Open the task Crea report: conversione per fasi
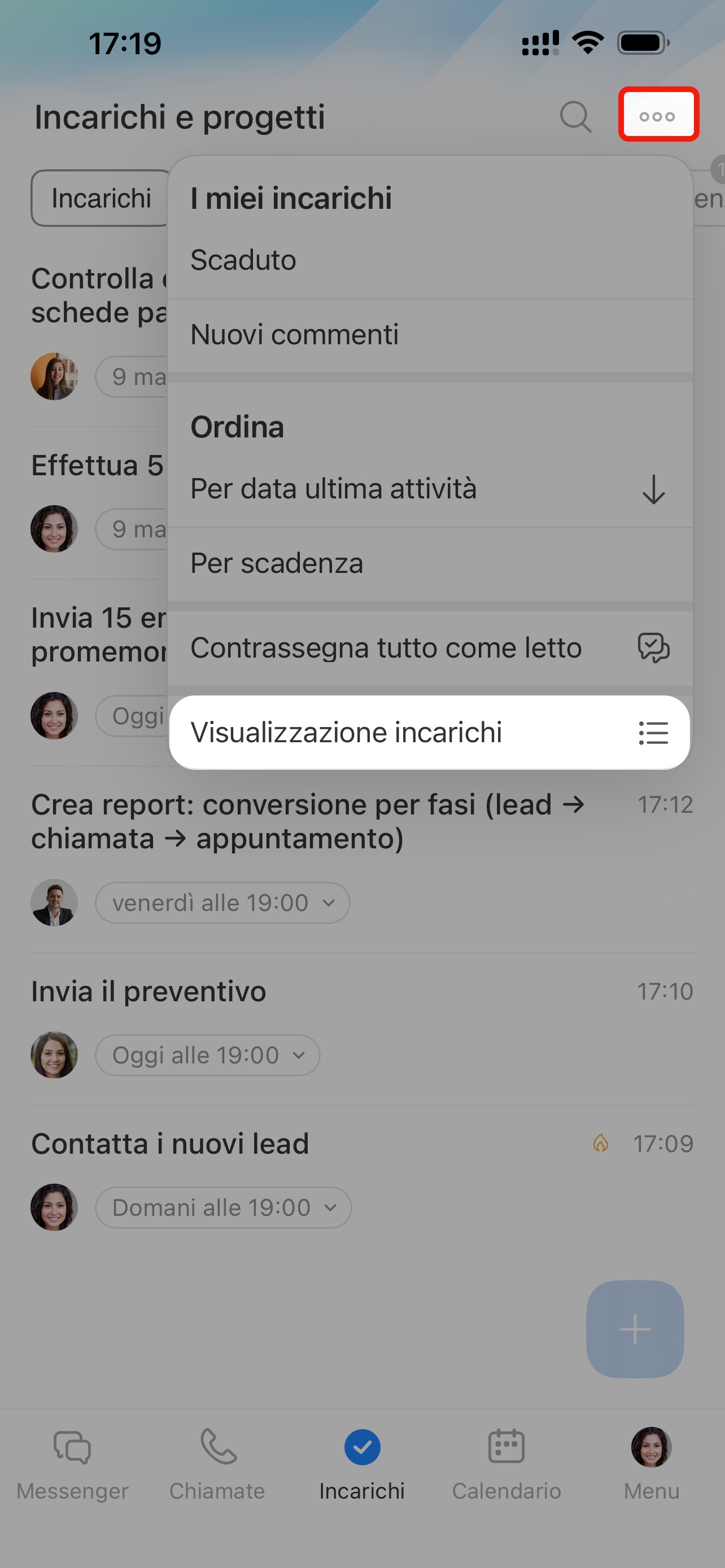 pyautogui.click(x=307, y=821)
